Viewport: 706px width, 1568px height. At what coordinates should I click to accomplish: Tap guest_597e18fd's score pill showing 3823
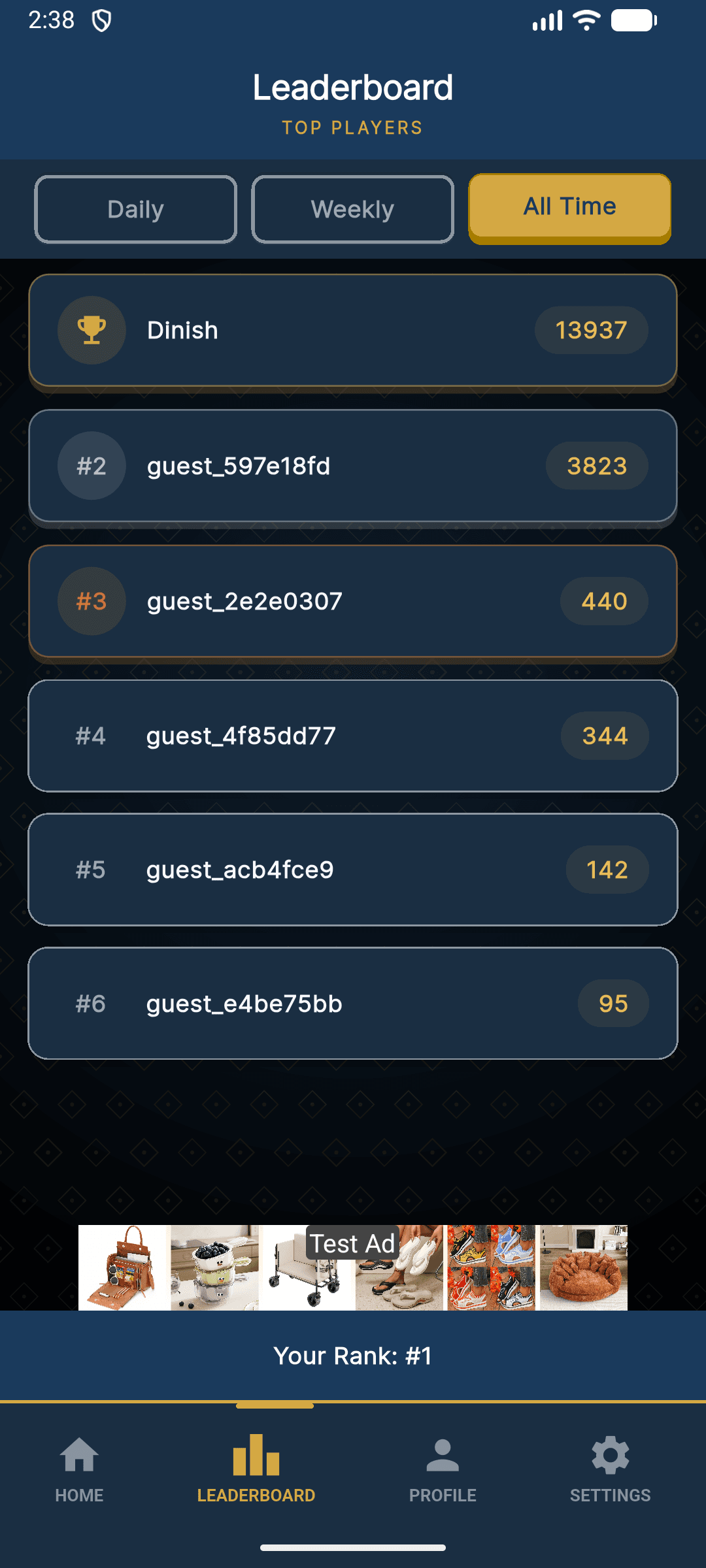[596, 466]
